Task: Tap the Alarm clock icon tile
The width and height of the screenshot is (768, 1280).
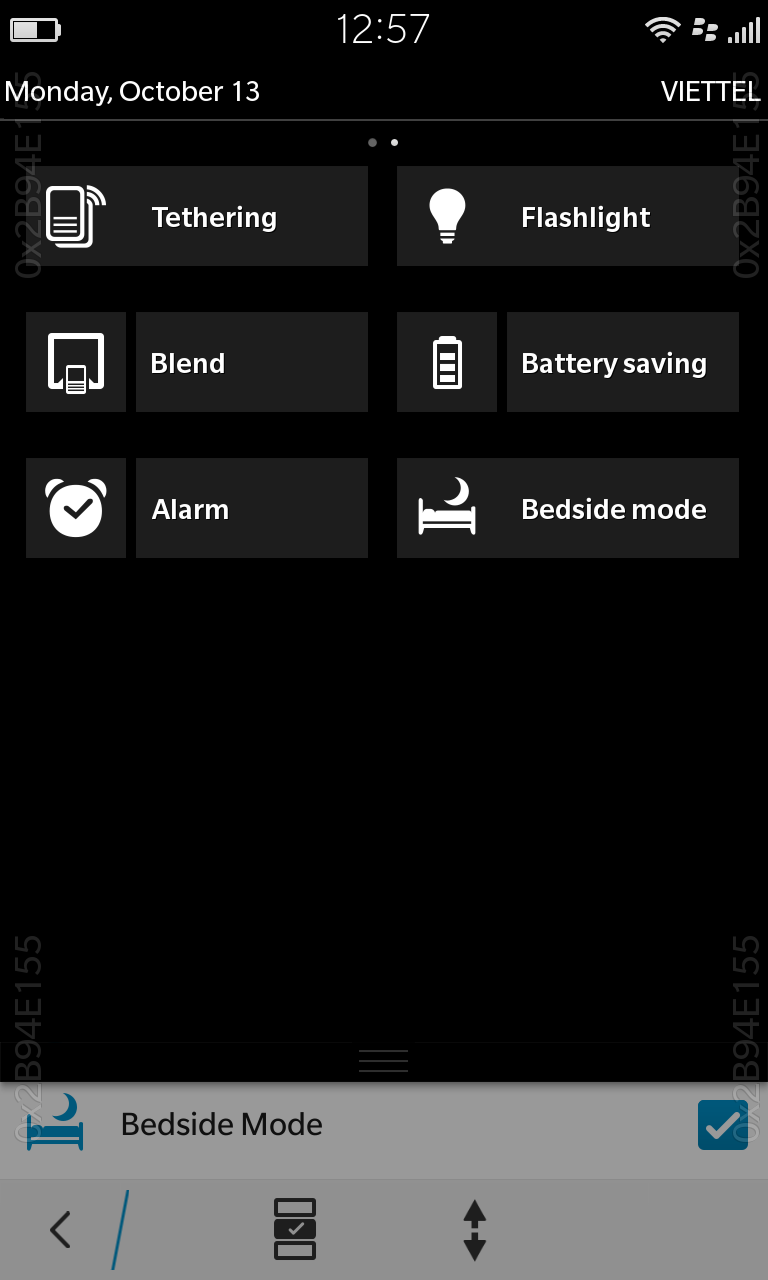Action: point(76,508)
